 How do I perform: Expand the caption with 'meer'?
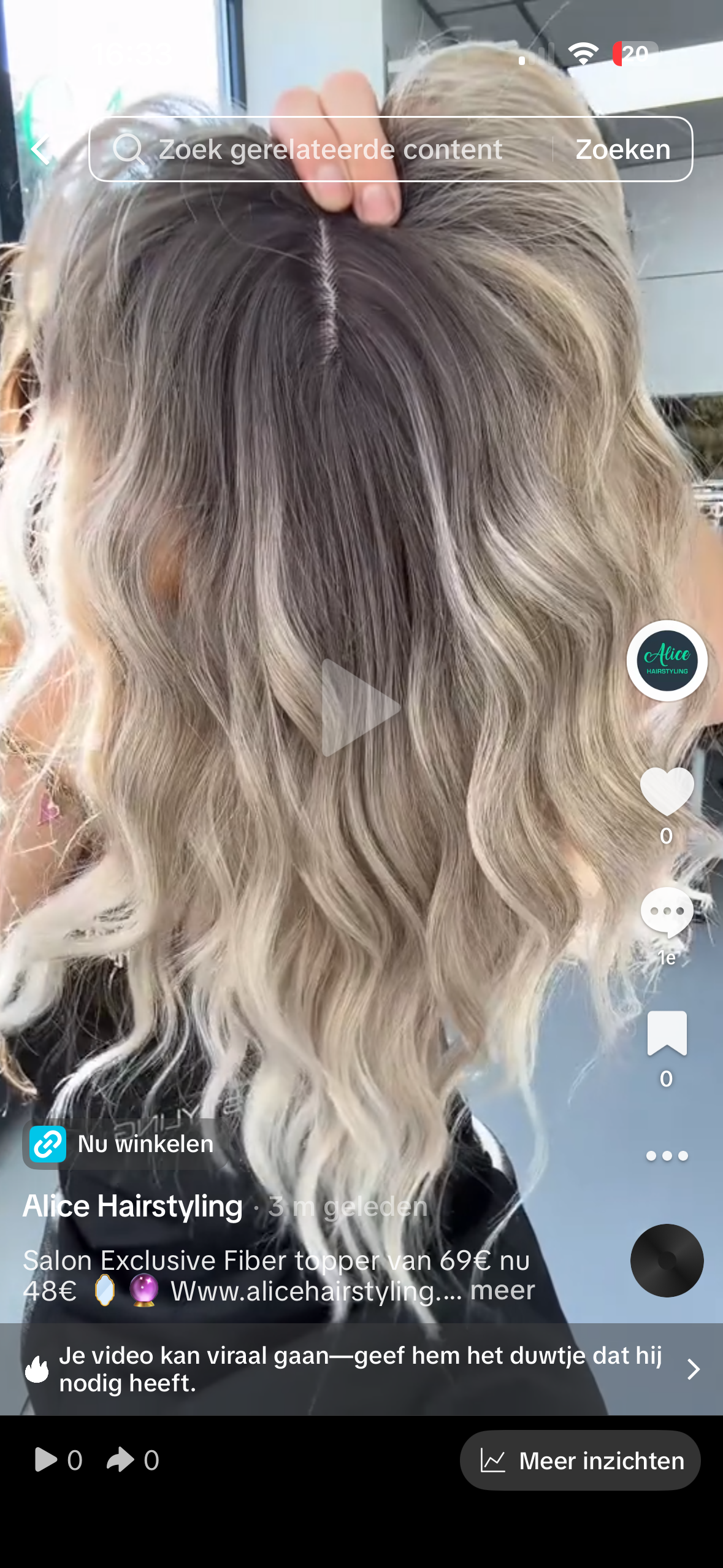tap(502, 1290)
